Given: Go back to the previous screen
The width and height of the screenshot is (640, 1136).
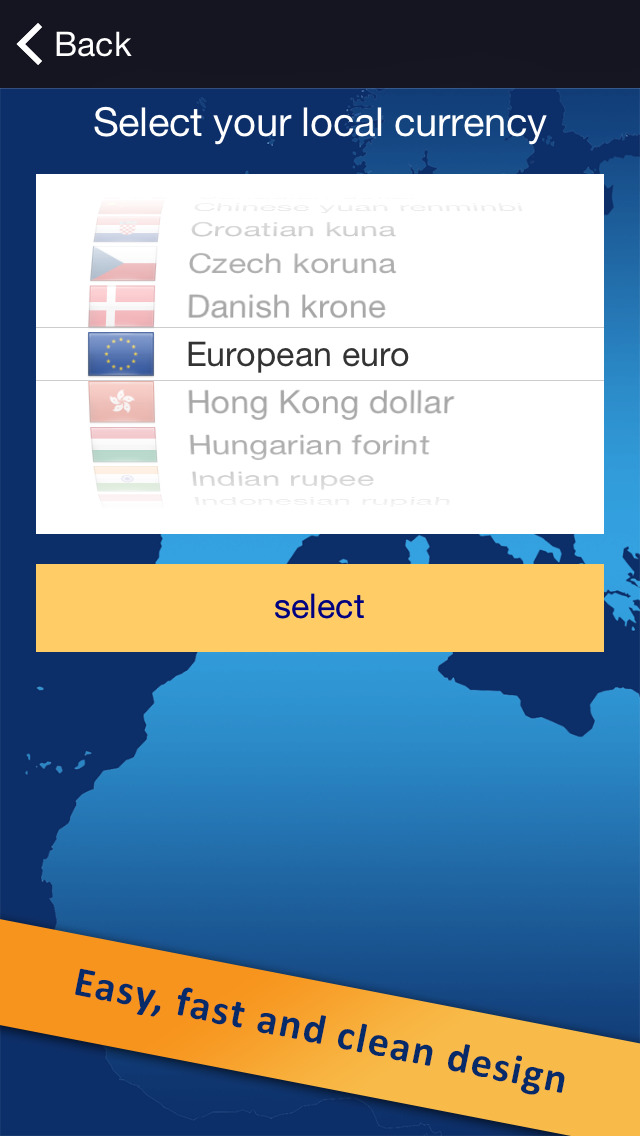Looking at the screenshot, I should [x=75, y=45].
